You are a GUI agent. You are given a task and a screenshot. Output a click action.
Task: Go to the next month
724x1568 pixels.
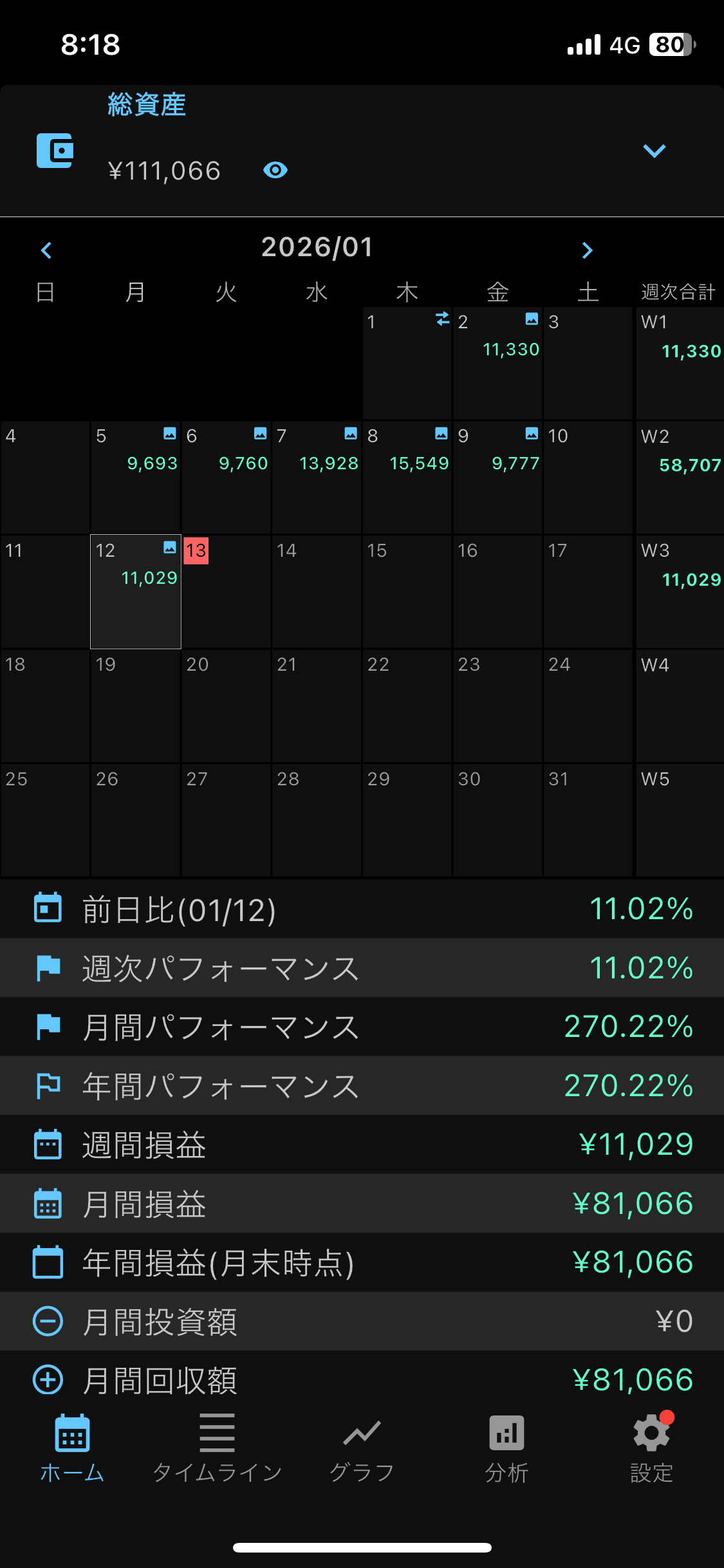point(587,250)
